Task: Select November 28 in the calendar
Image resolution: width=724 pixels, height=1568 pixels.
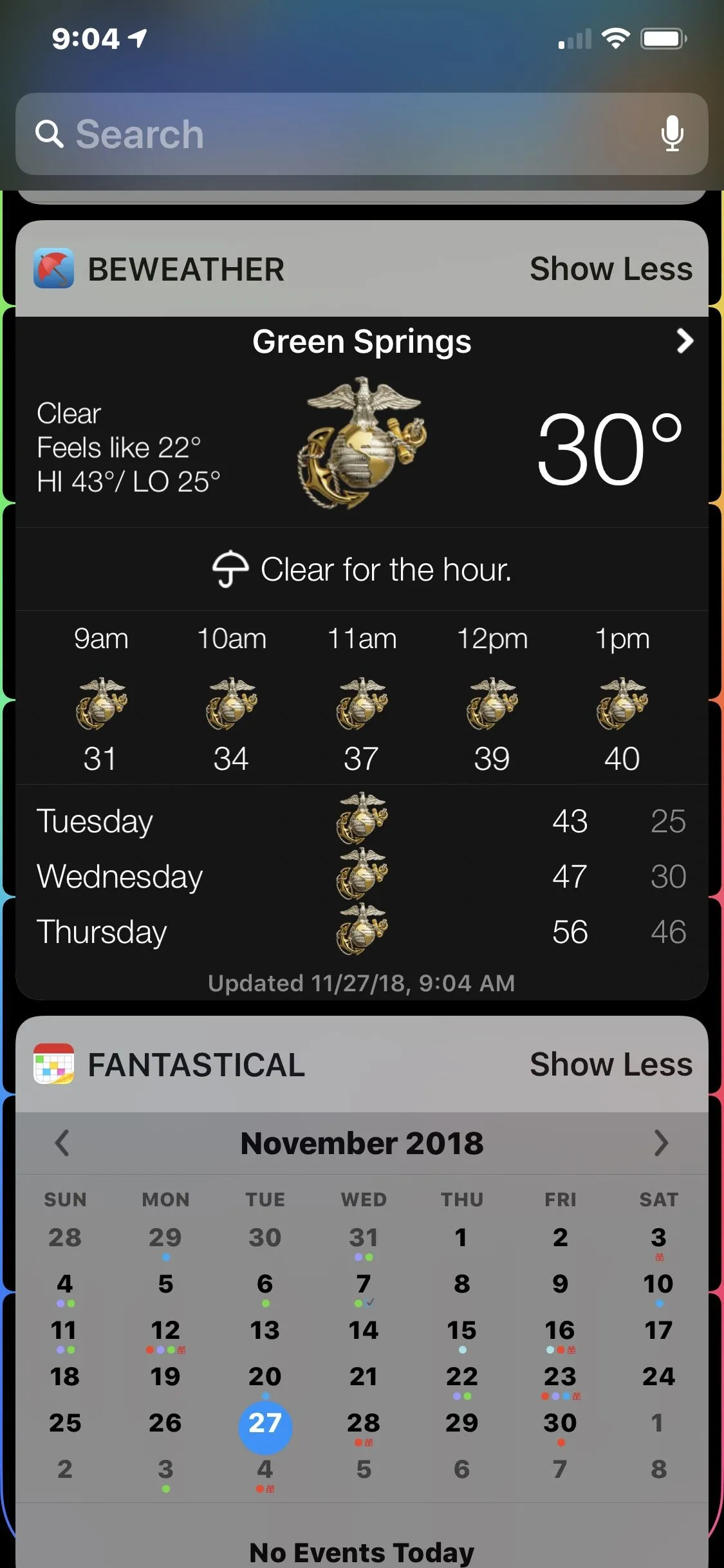Action: pos(363,1423)
